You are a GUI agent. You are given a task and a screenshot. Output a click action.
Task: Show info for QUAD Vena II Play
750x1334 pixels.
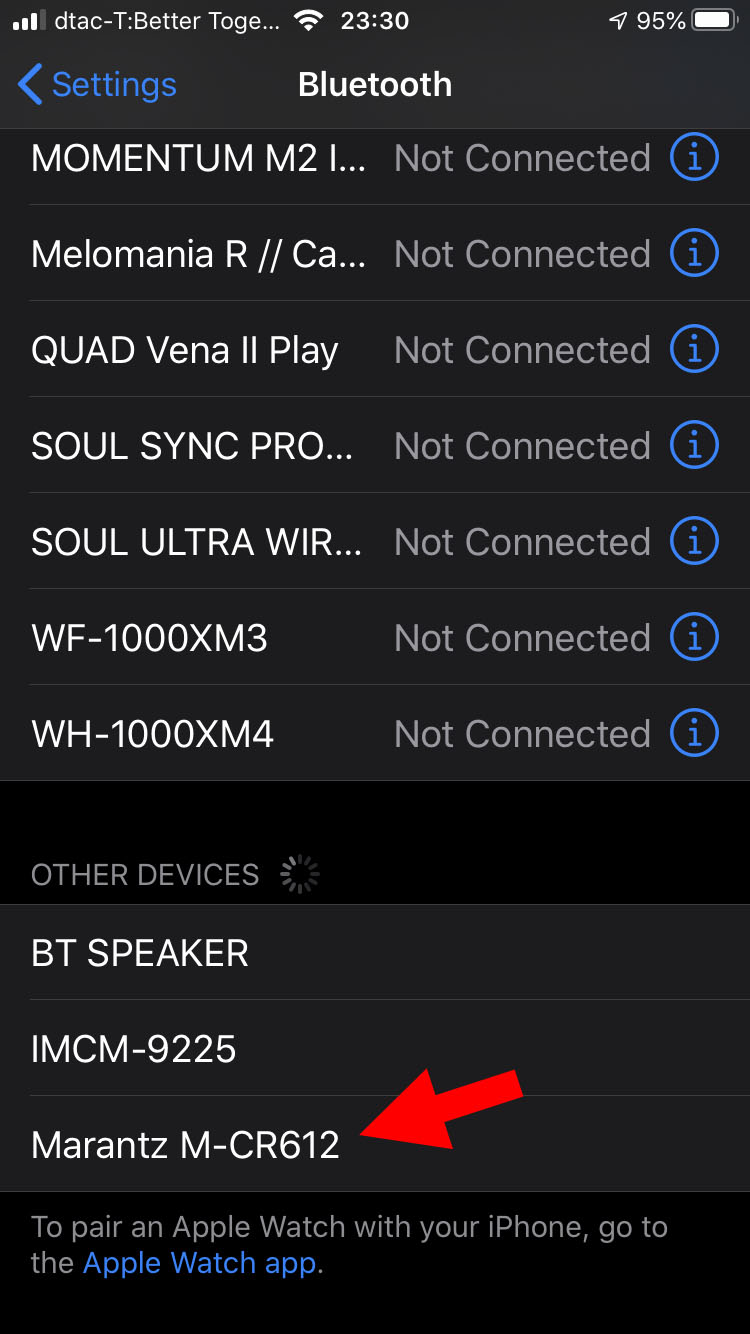694,350
